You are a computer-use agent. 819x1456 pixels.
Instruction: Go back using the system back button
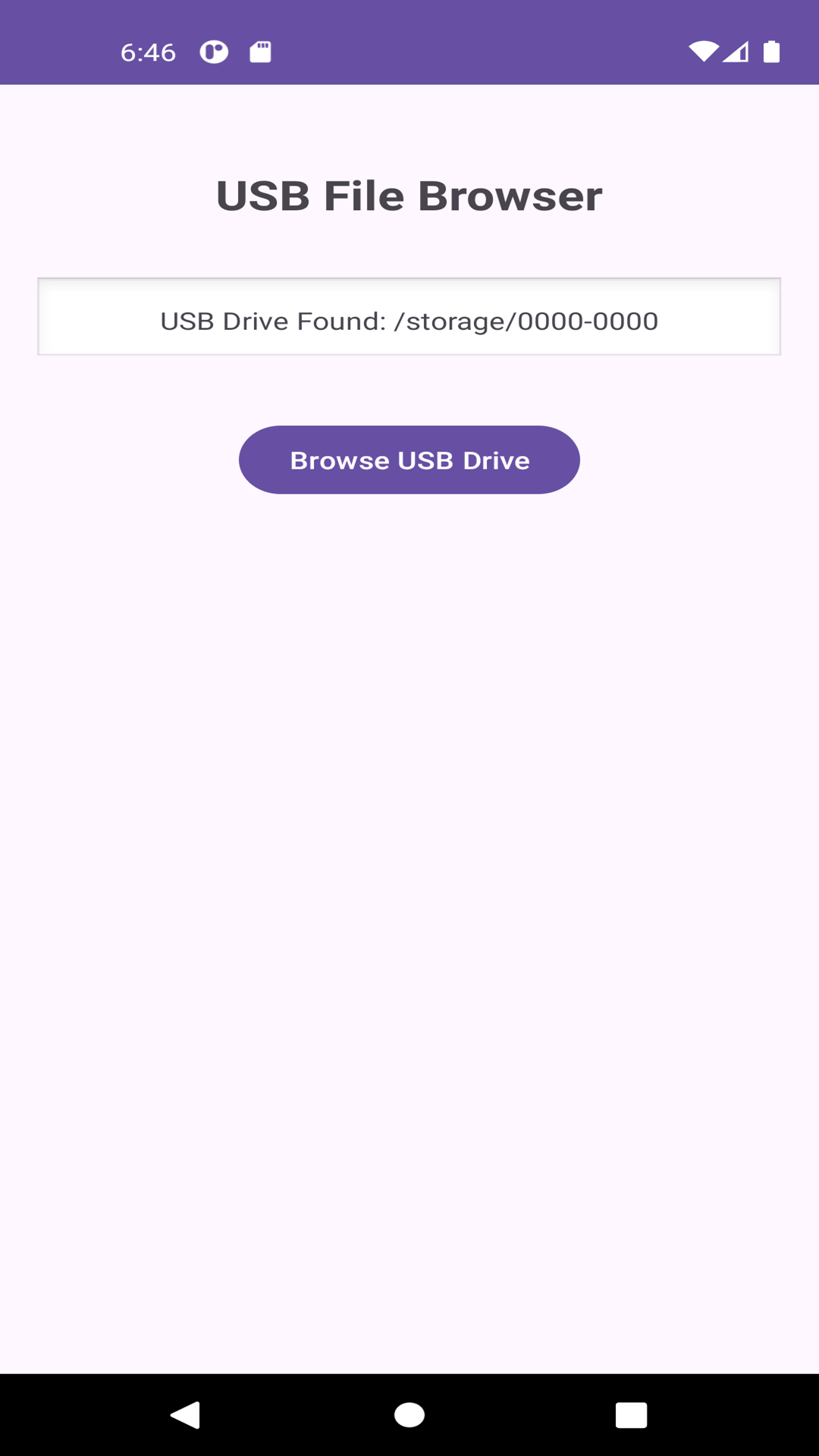[186, 1415]
